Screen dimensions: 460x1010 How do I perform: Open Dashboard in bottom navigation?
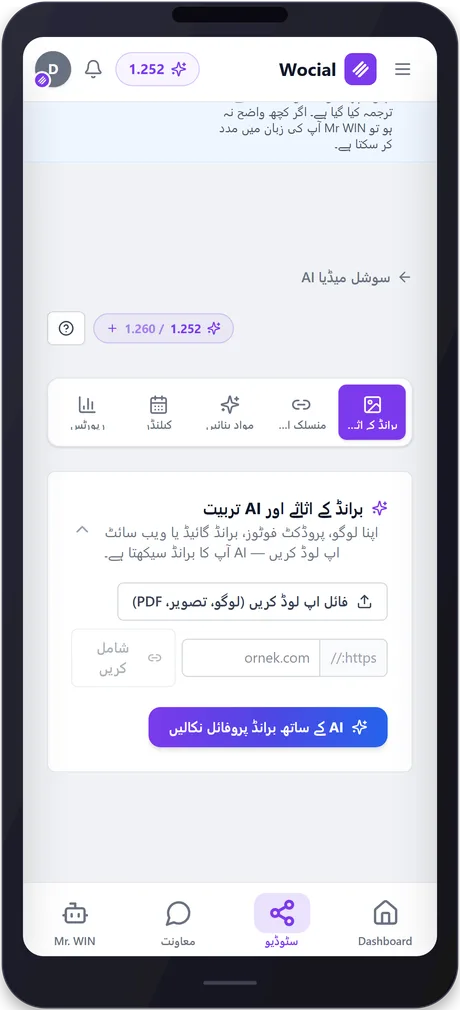[x=385, y=922]
